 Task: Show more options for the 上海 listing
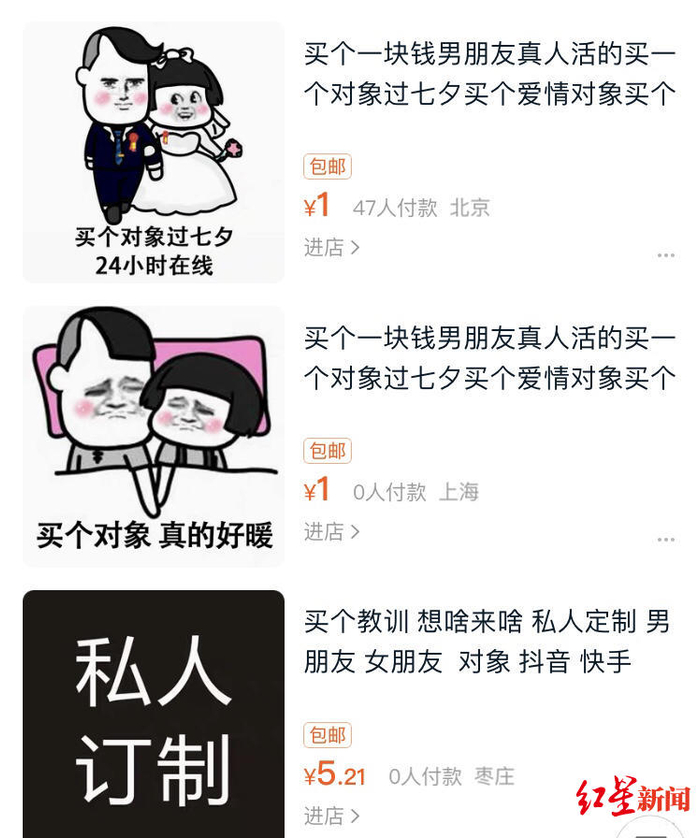[x=665, y=540]
